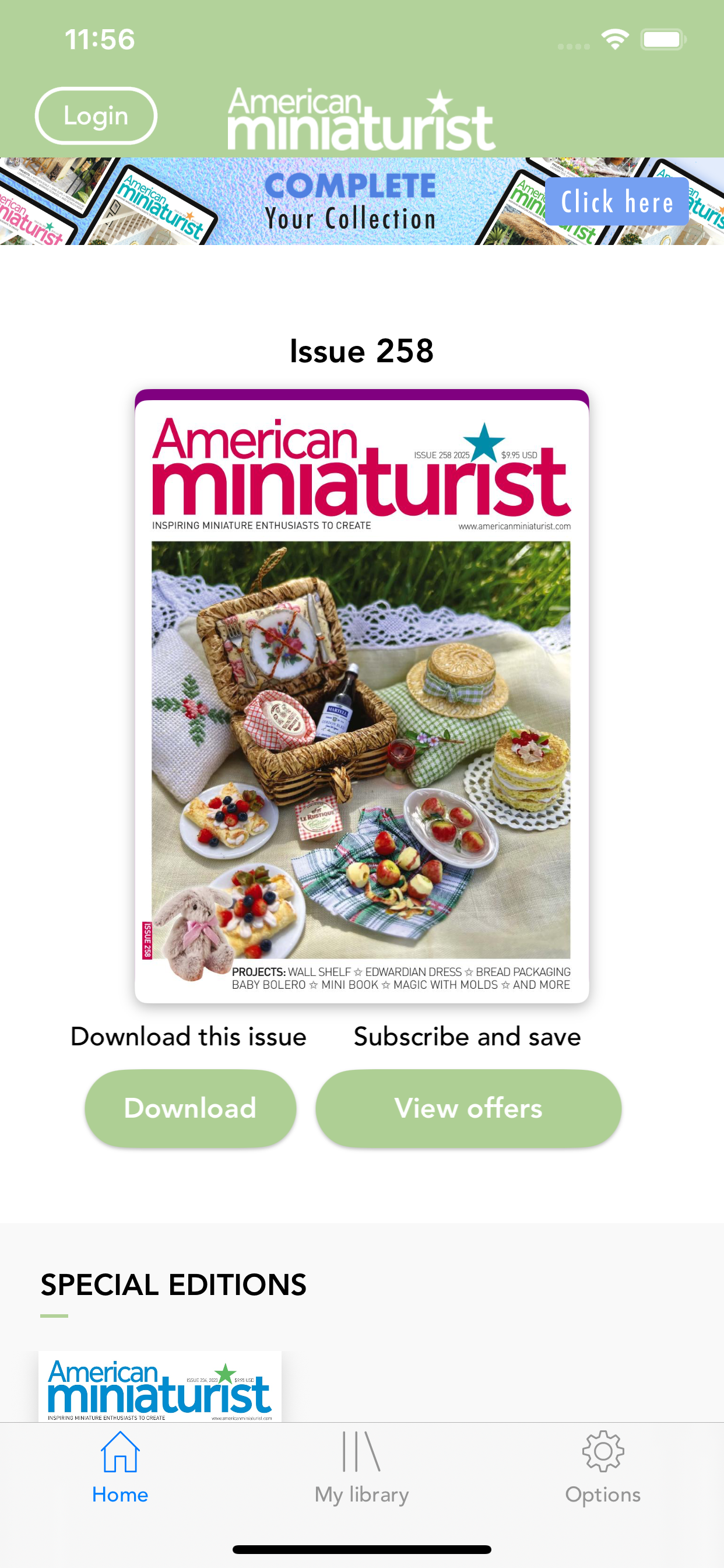Tap the Options gear icon
724x1568 pixels.
pyautogui.click(x=603, y=1452)
